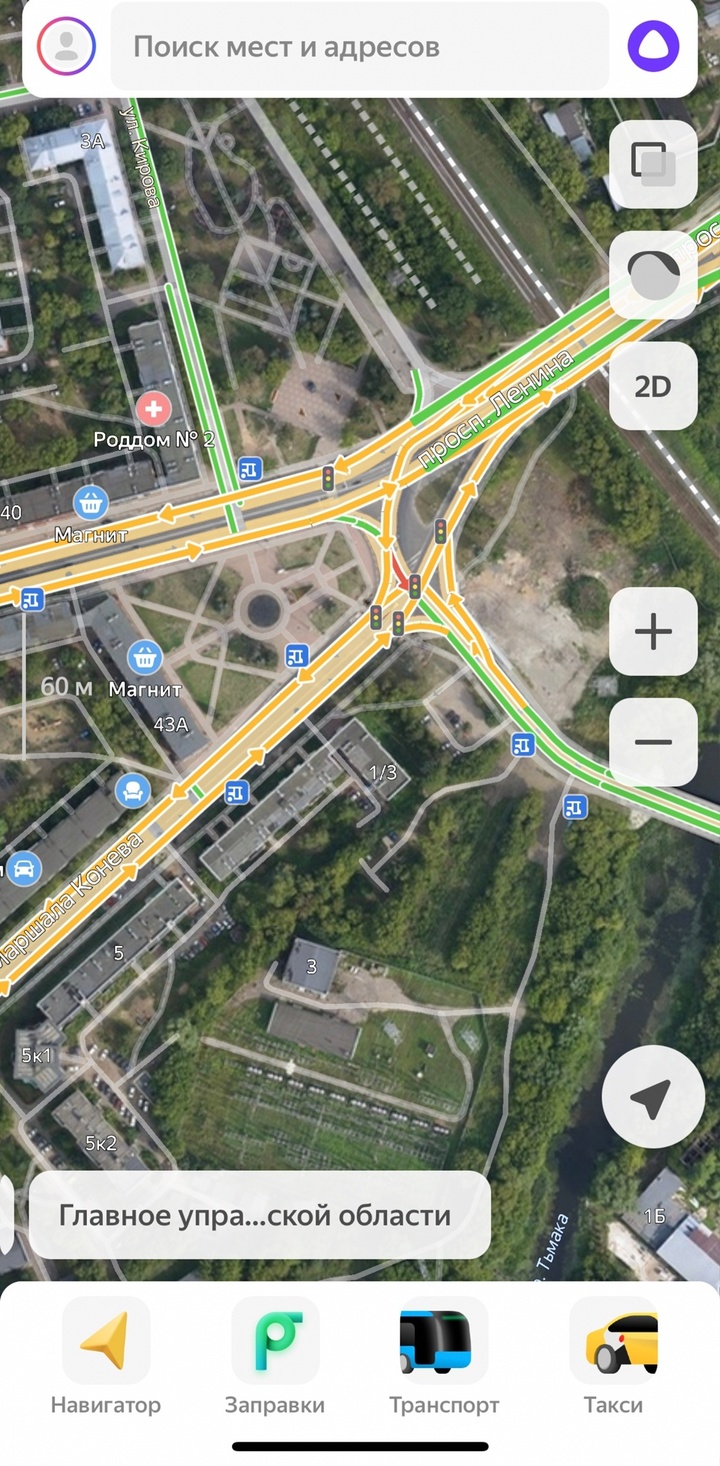Zoom out with the minus button
The image size is (720, 1466).
[x=653, y=742]
